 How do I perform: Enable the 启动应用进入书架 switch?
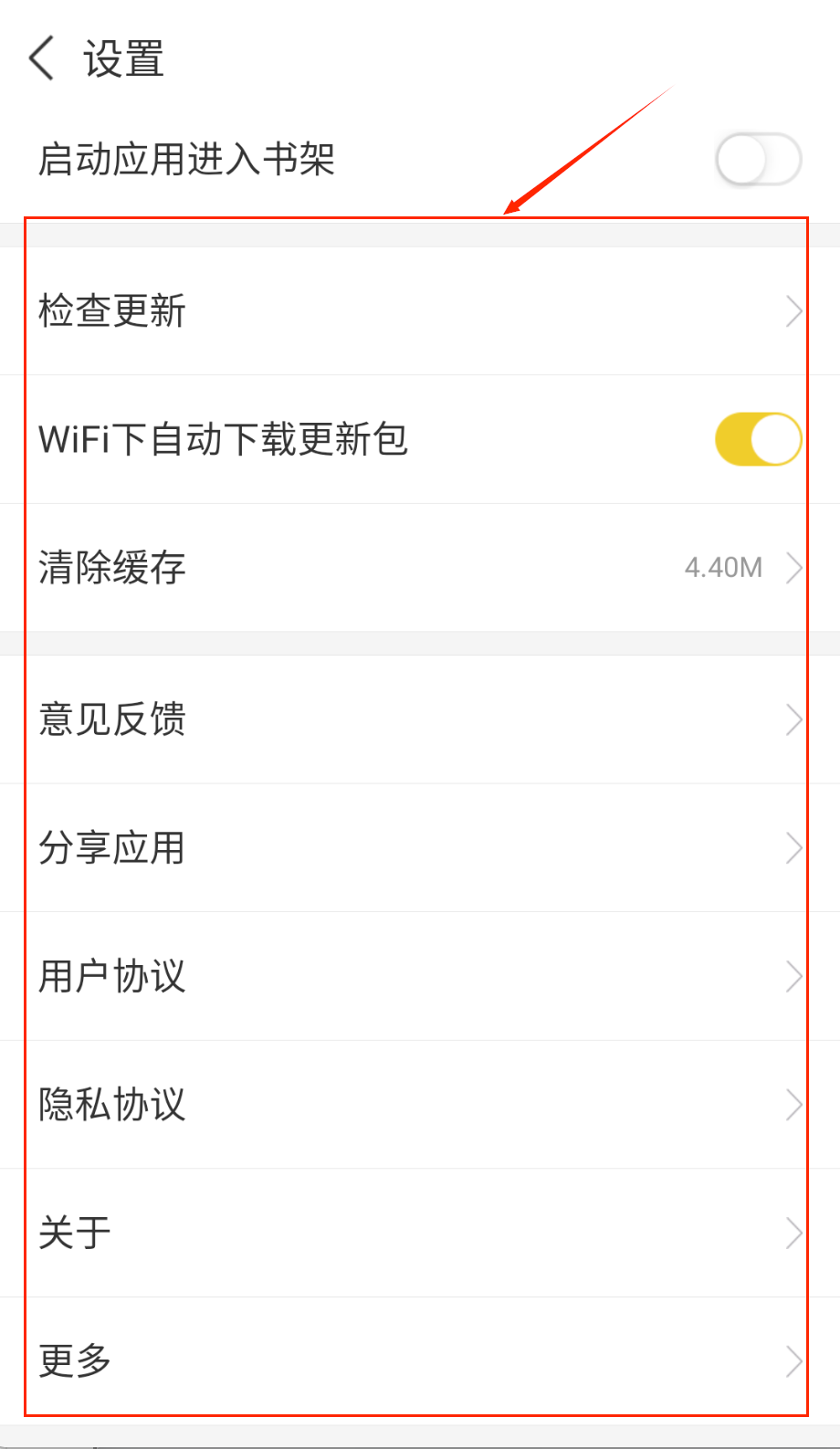pos(758,160)
